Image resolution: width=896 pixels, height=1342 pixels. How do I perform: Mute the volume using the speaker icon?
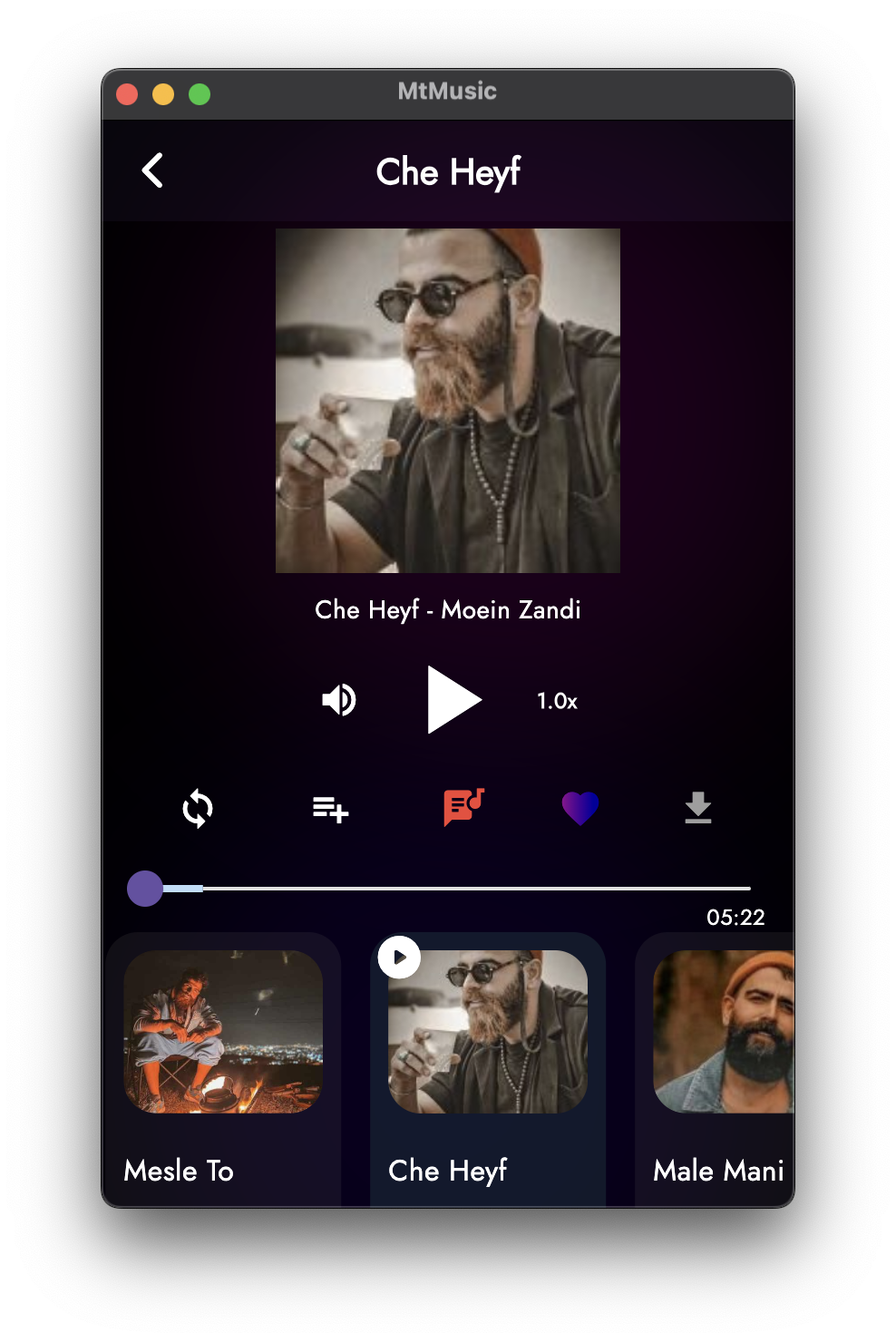pyautogui.click(x=338, y=699)
